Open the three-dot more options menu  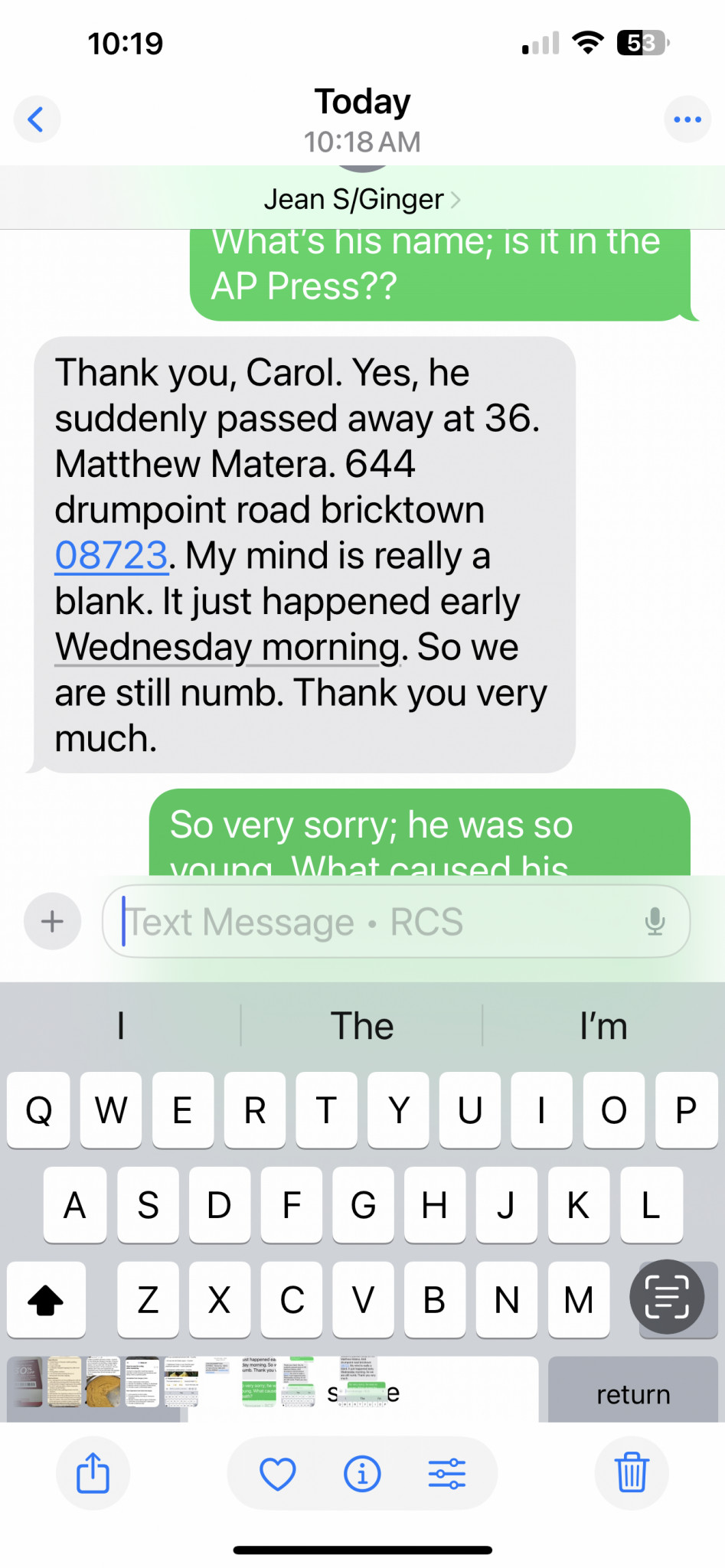coord(687,119)
